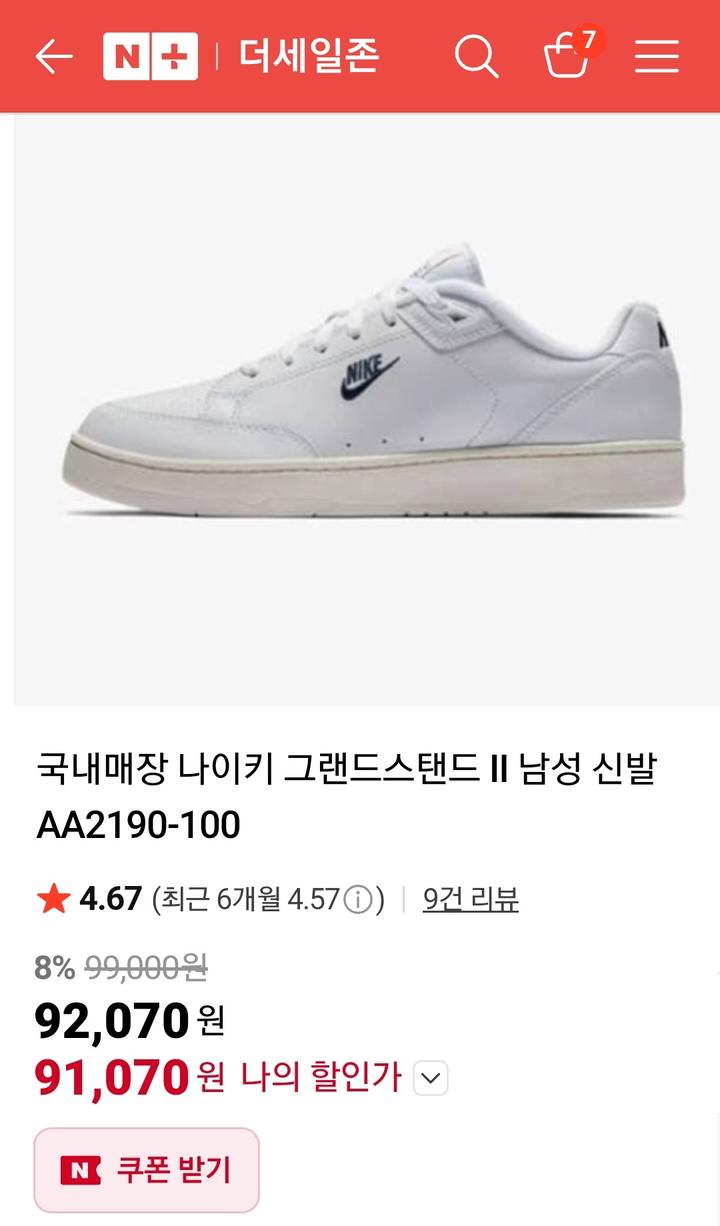
Task: Open the hamburger menu
Action: tap(657, 56)
